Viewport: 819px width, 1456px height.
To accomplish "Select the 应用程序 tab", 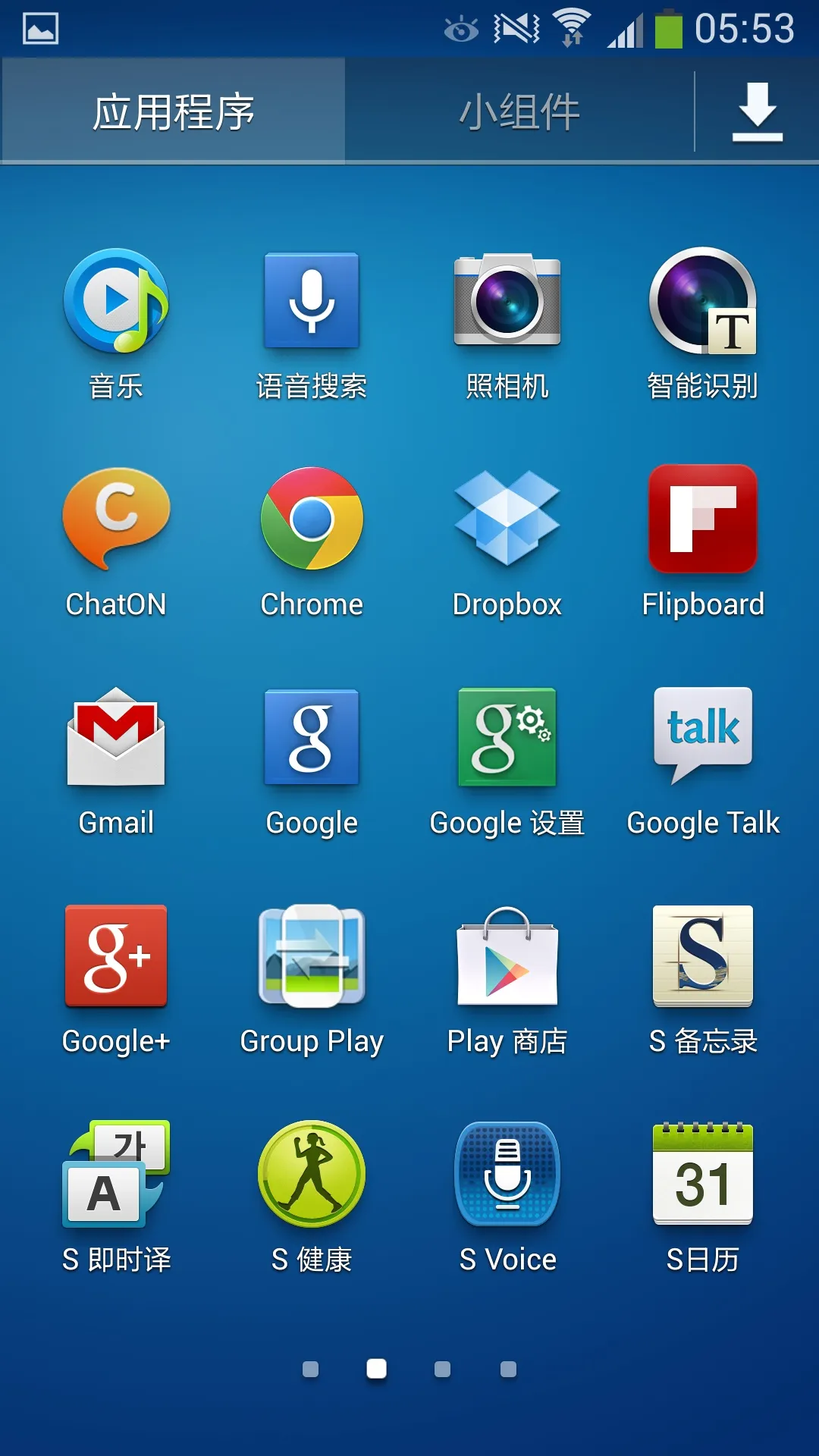I will click(x=174, y=111).
